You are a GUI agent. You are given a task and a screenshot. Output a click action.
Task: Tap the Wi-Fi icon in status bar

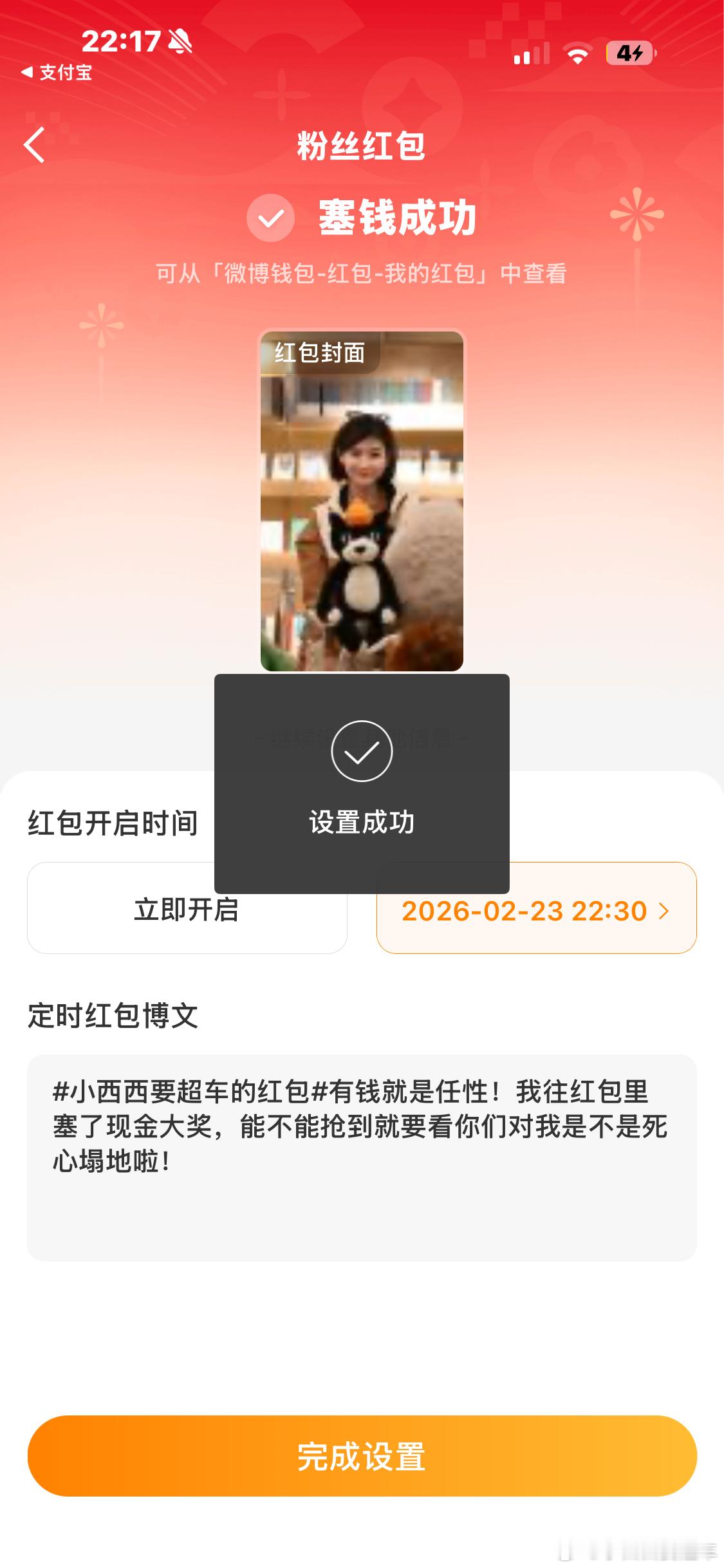tap(577, 55)
